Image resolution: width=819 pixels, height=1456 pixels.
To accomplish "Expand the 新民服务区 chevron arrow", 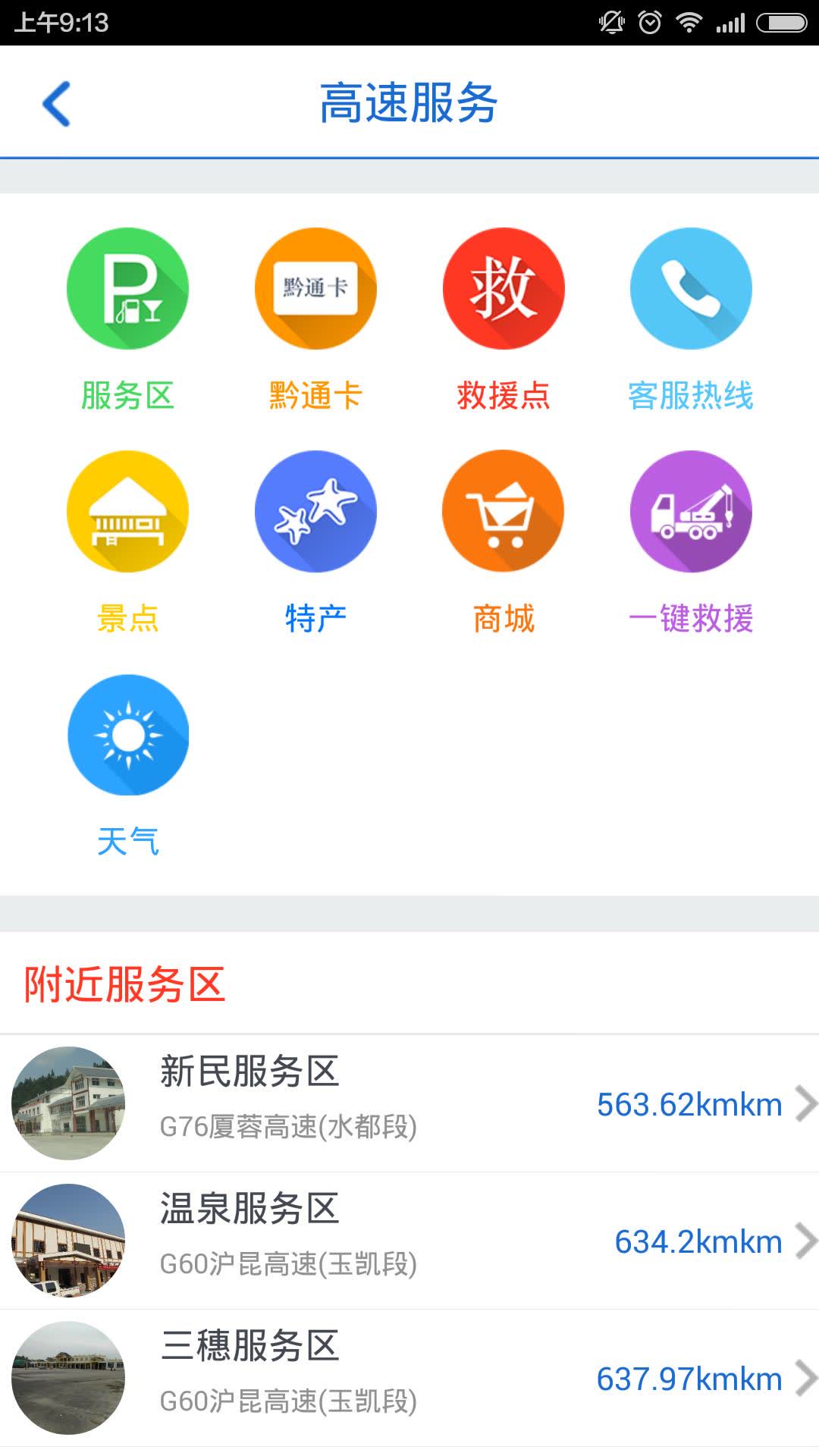I will tap(805, 1104).
